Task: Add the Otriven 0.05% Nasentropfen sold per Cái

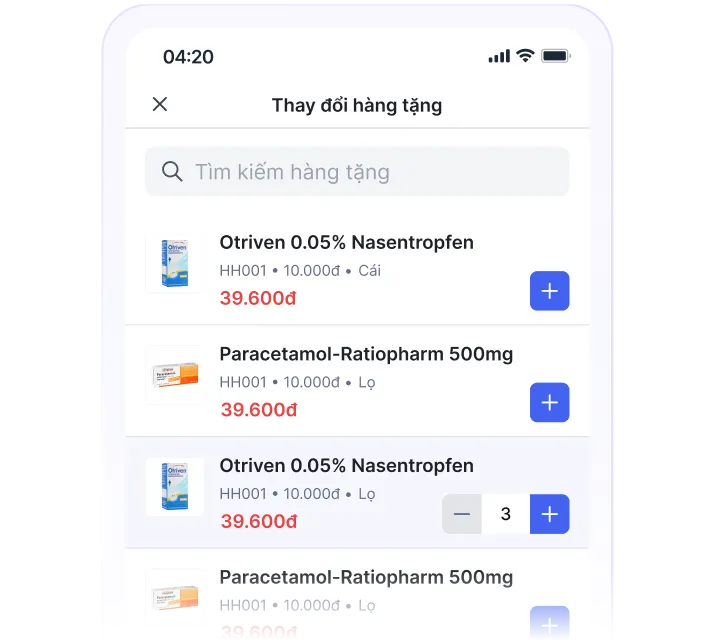Action: (549, 291)
